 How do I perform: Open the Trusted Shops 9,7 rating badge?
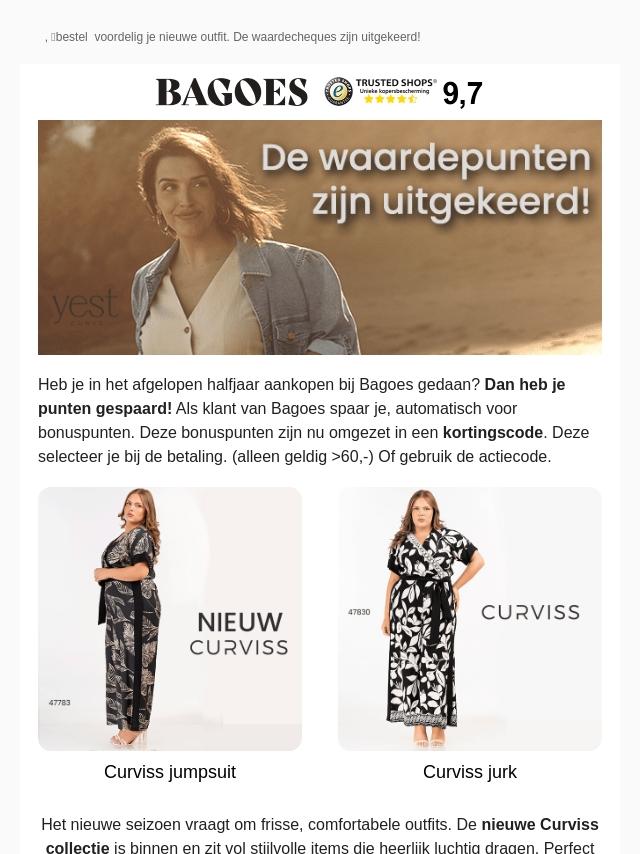403,93
